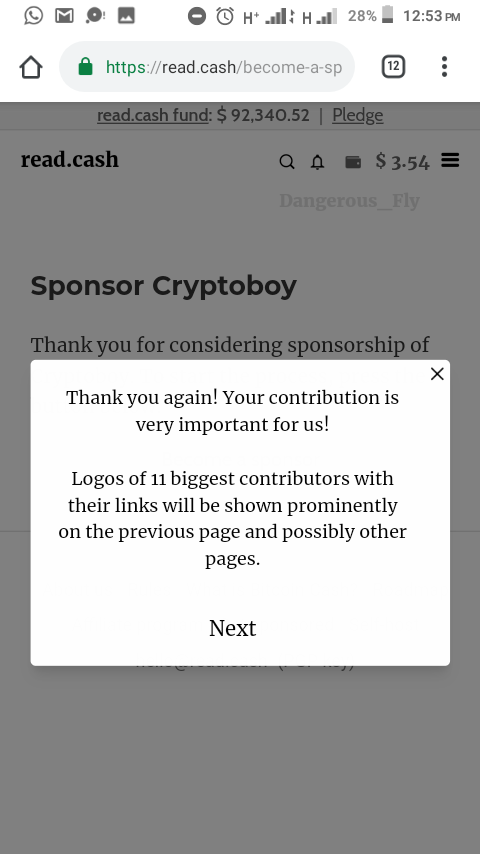The height and width of the screenshot is (854, 480).
Task: Open the browser overflow menu
Action: [445, 66]
